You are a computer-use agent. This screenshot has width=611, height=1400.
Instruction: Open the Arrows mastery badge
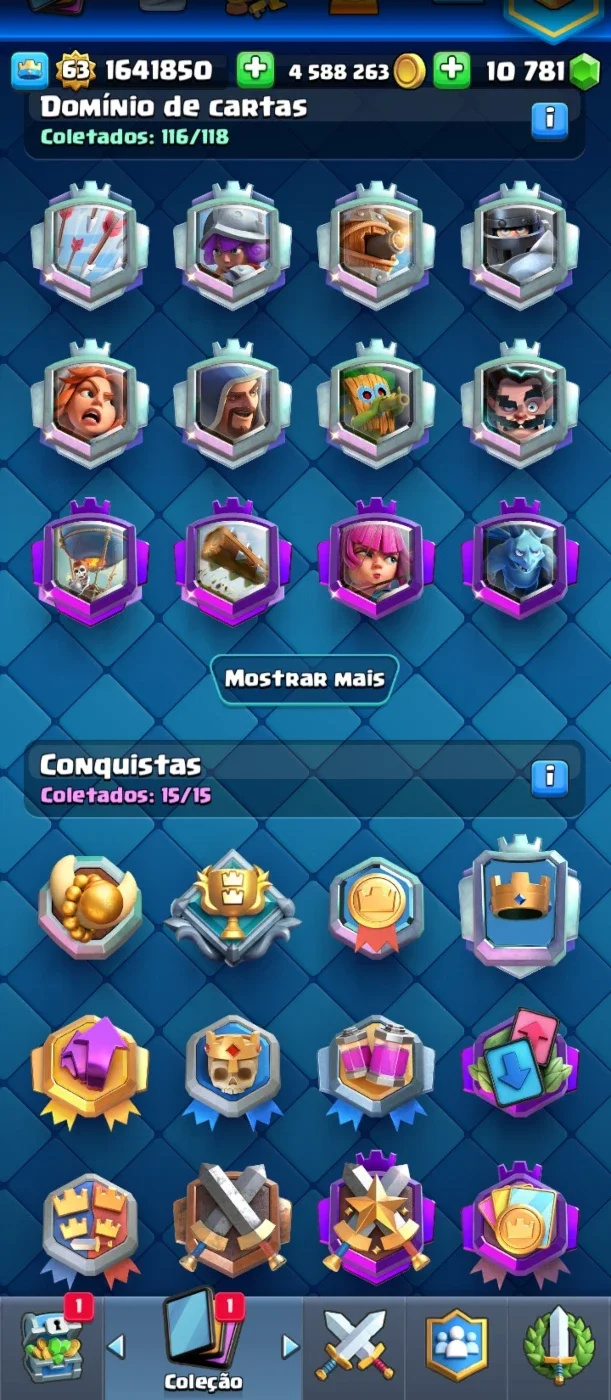click(x=90, y=245)
